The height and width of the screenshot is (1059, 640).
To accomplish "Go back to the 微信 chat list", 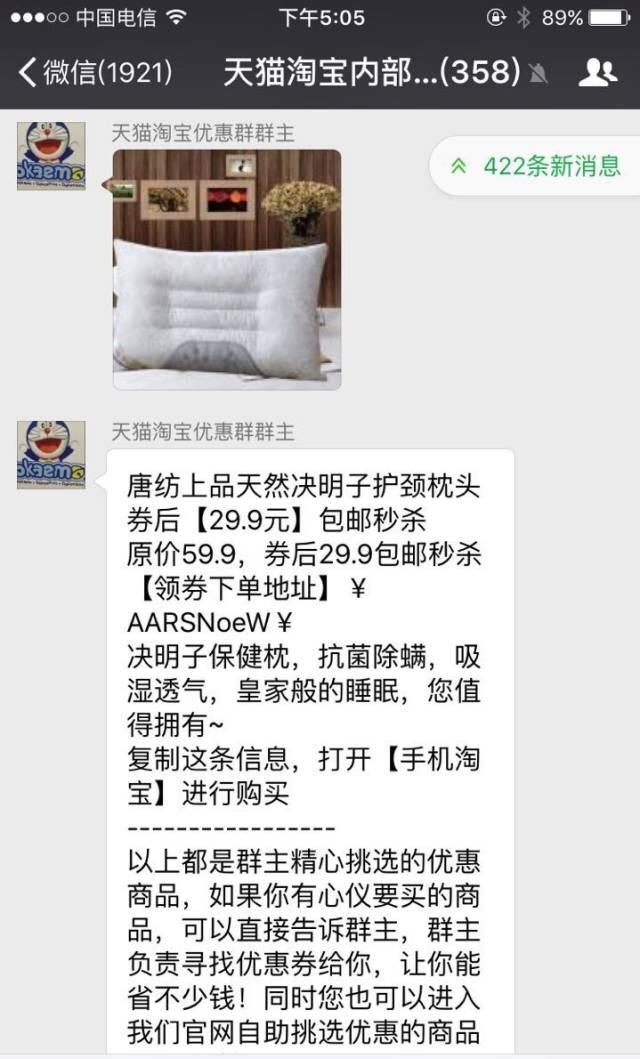I will click(95, 72).
